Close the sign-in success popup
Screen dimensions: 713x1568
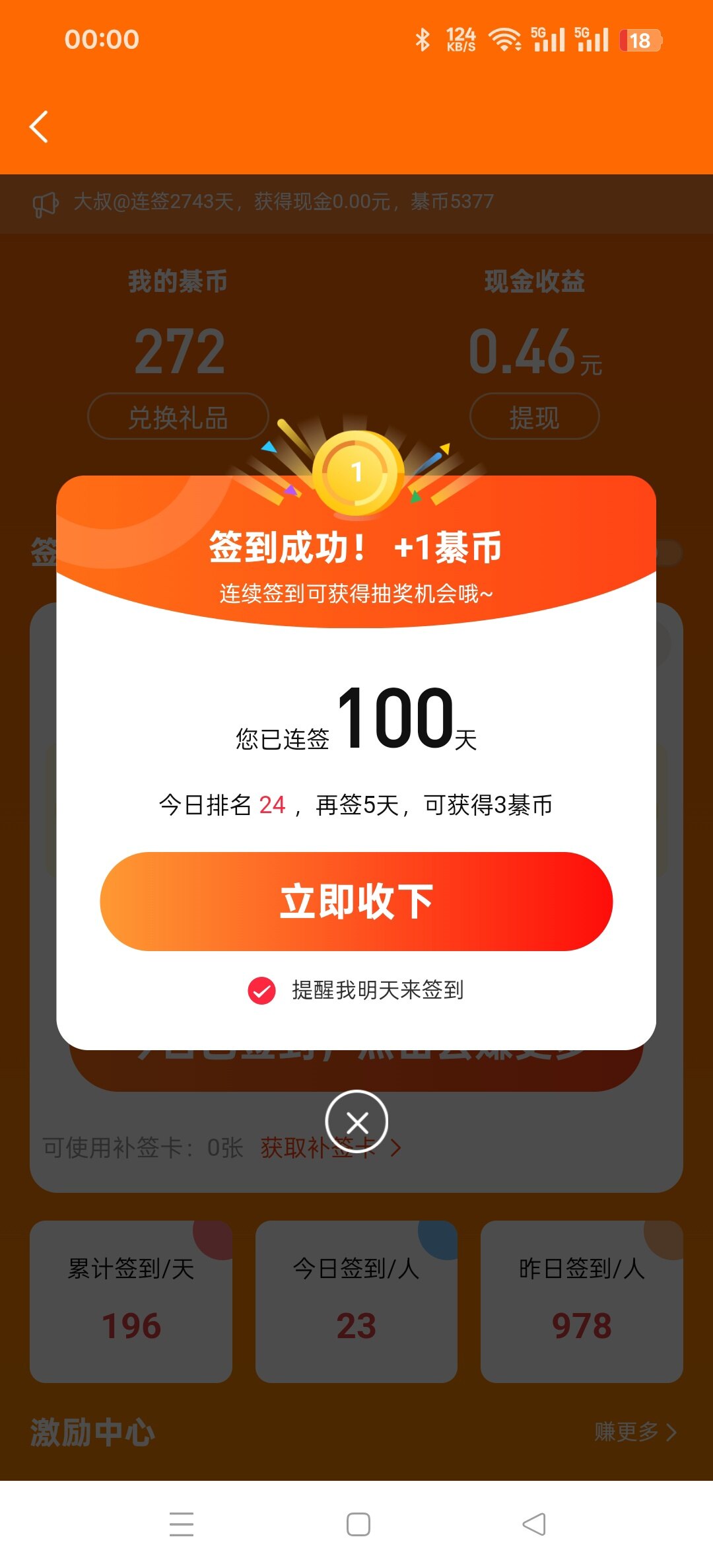pyautogui.click(x=356, y=1122)
